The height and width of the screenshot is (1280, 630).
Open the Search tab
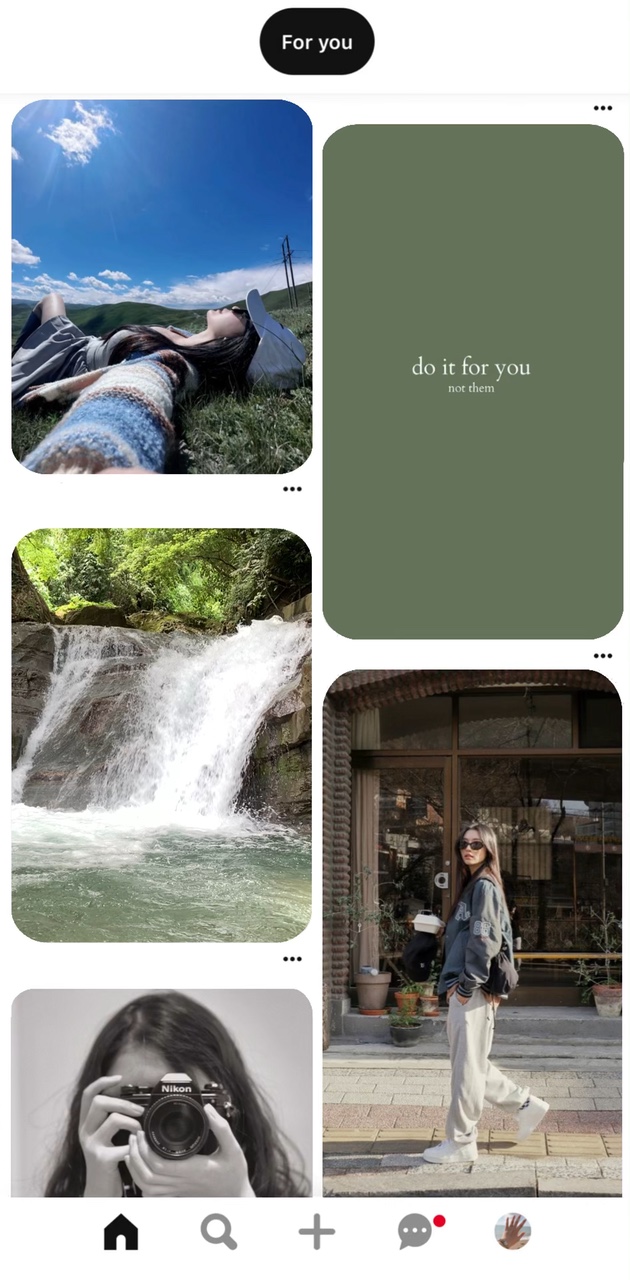pos(219,1232)
